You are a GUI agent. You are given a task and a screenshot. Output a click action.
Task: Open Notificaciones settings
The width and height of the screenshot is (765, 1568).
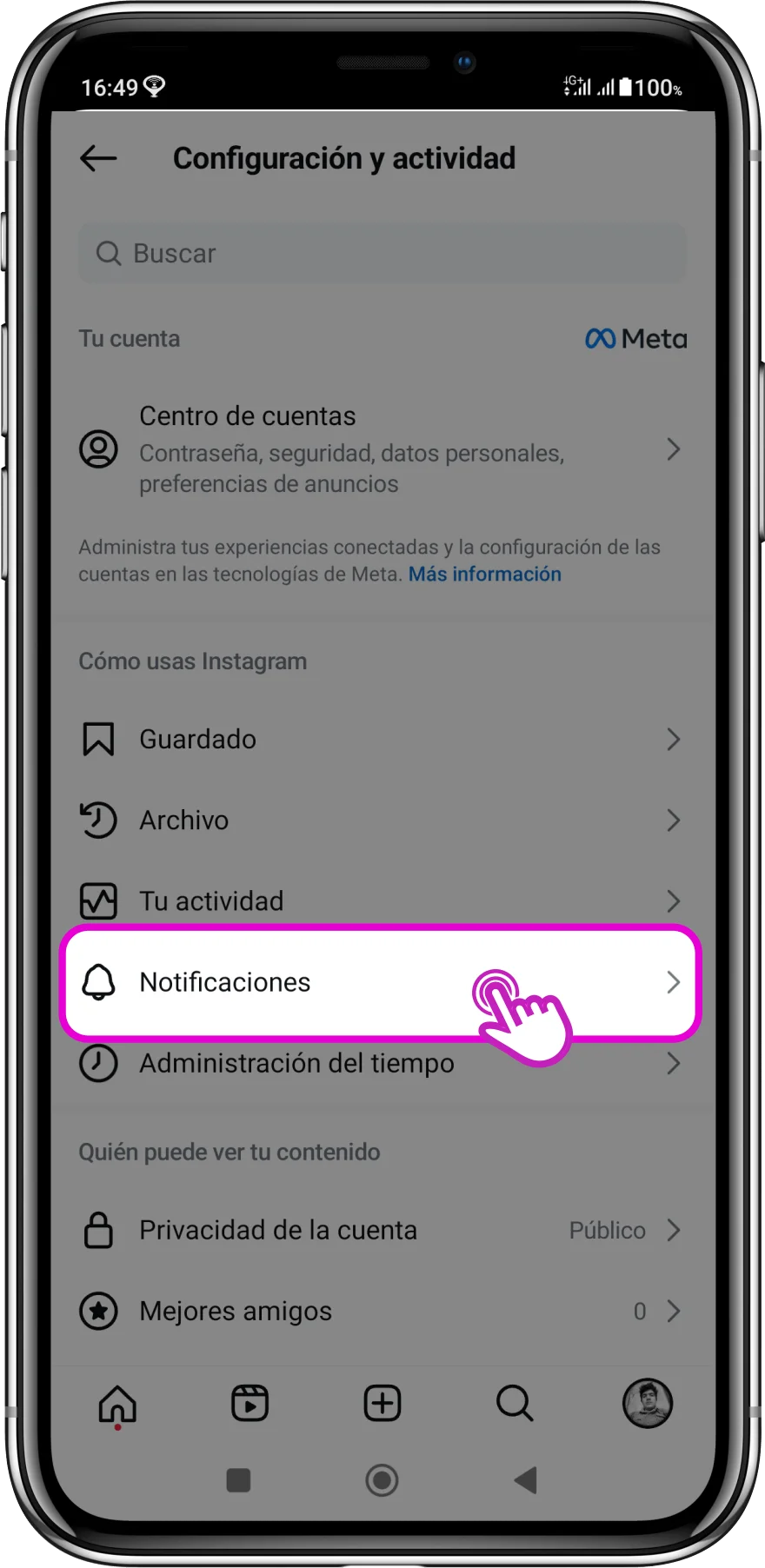coord(381,982)
